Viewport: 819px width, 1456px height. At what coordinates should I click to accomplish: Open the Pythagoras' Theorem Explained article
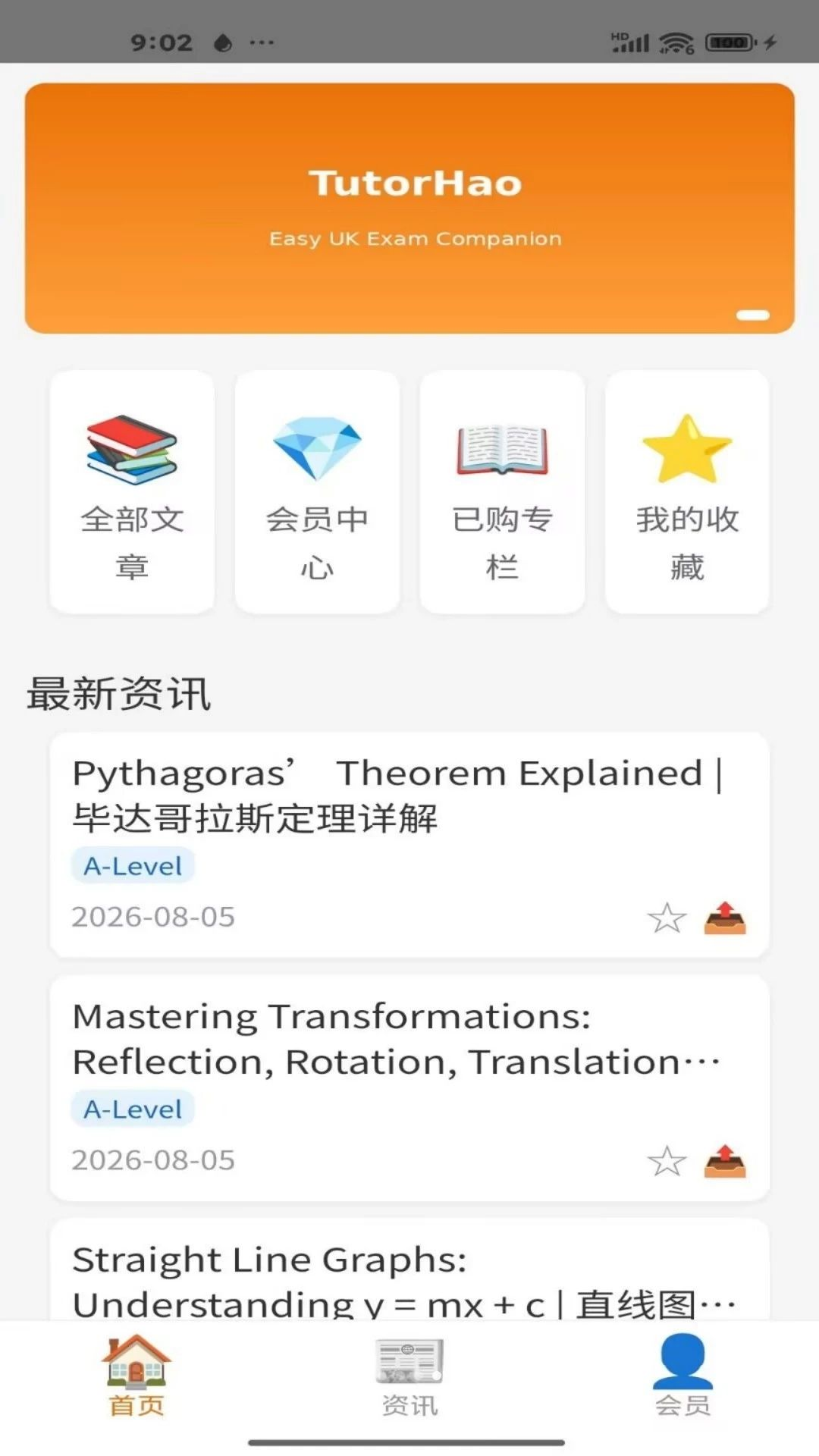pyautogui.click(x=409, y=844)
